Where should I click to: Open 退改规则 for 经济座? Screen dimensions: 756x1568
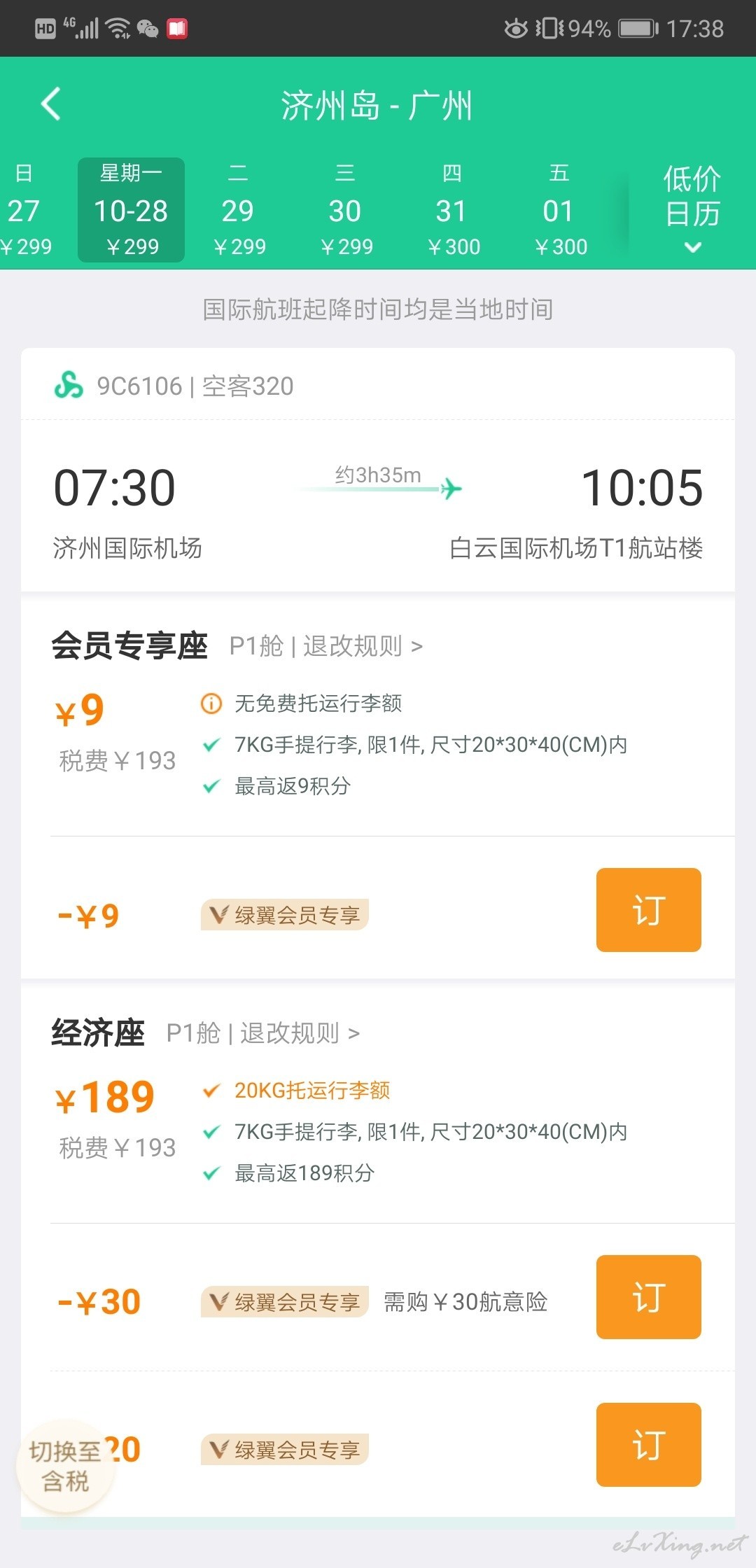pos(300,1033)
